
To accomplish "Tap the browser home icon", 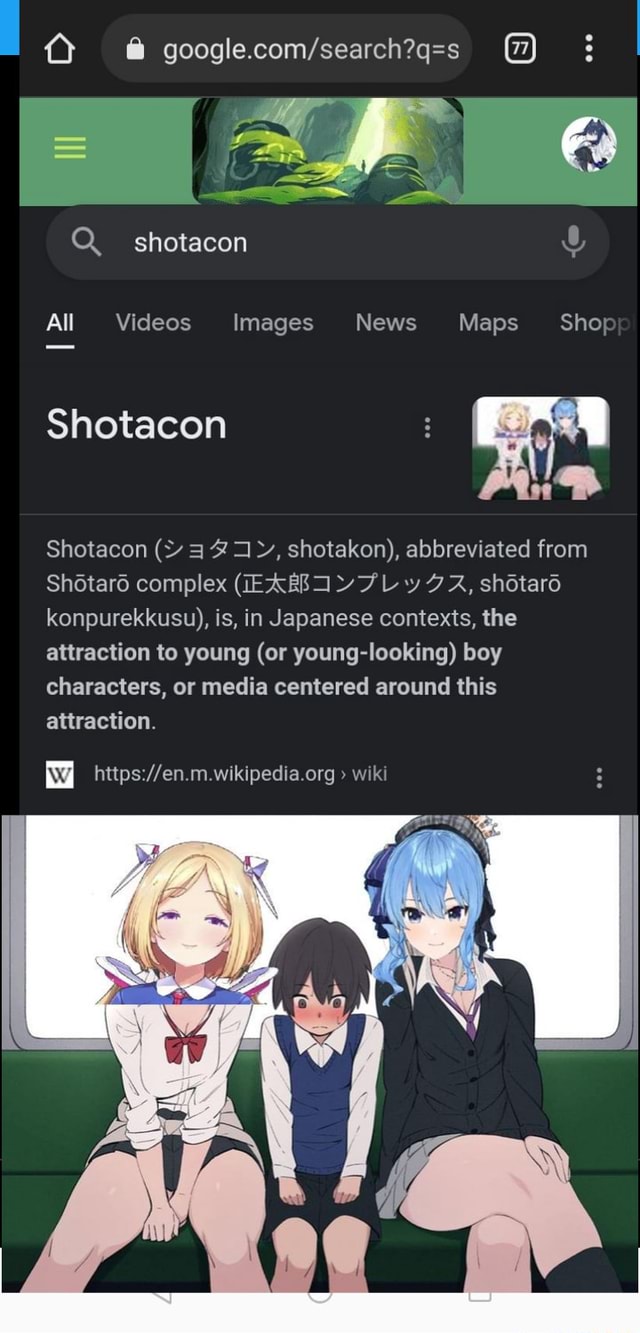I will coord(60,48).
